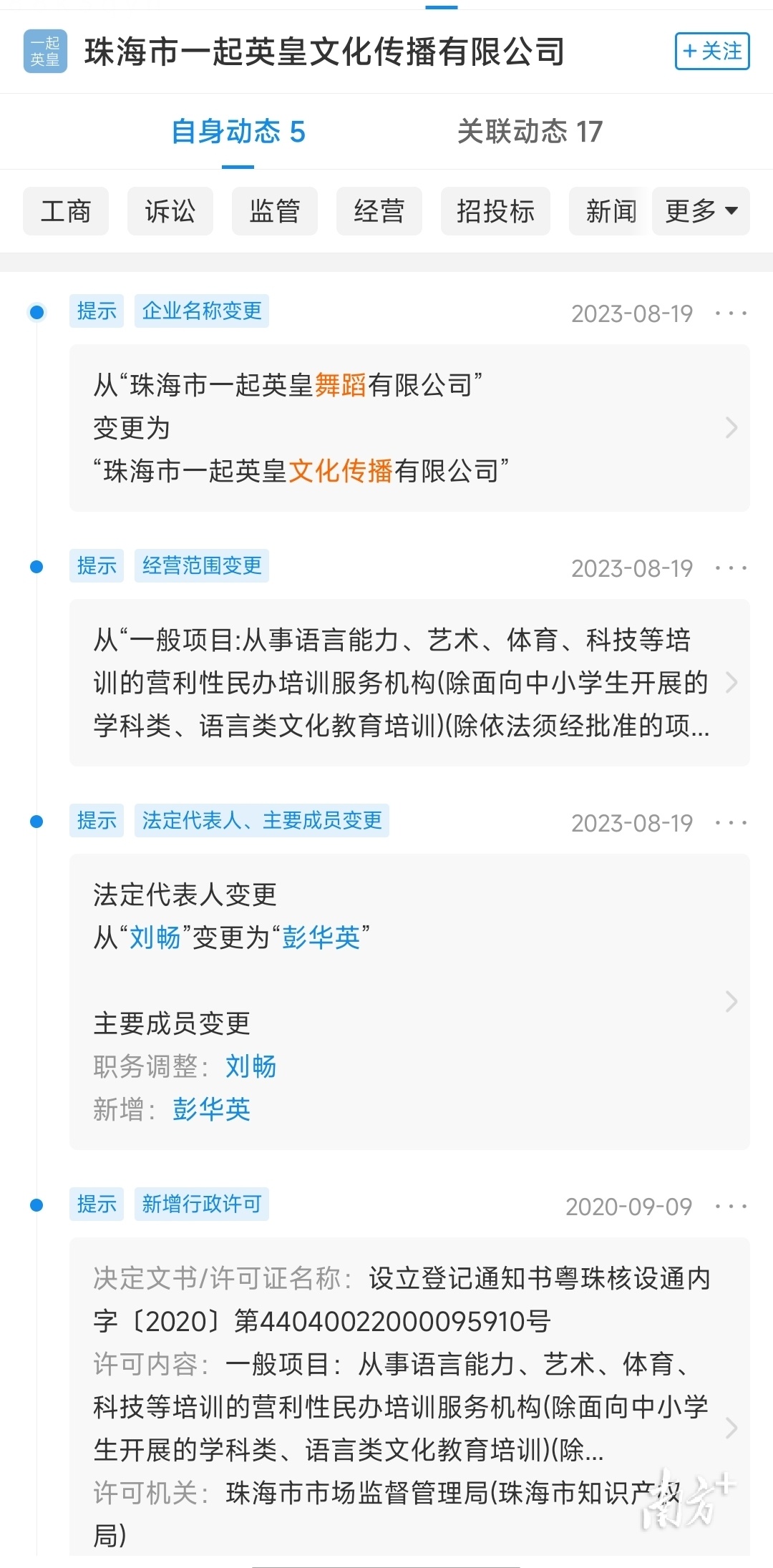The width and height of the screenshot is (773, 1568).
Task: Click the 提示 badge on the first entry
Action: pos(97,312)
